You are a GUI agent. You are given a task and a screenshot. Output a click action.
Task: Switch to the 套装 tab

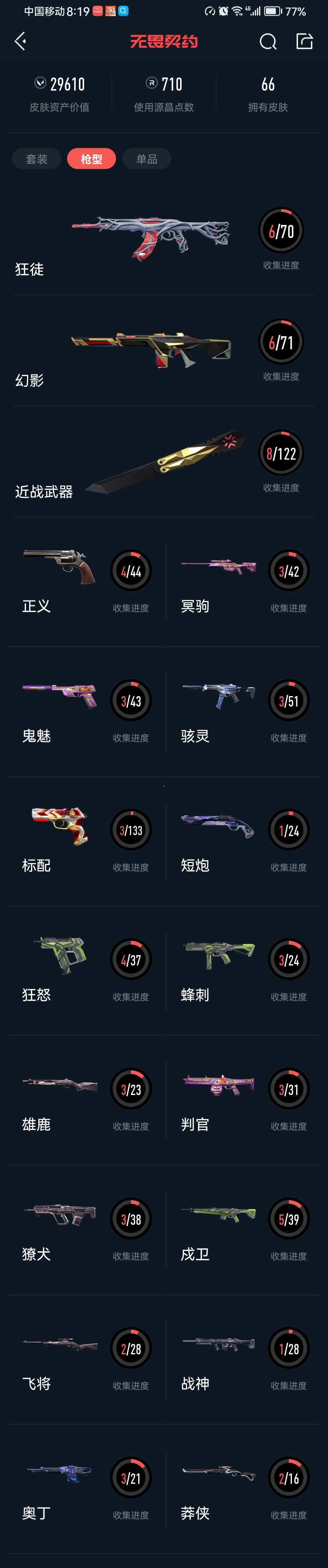(x=36, y=159)
